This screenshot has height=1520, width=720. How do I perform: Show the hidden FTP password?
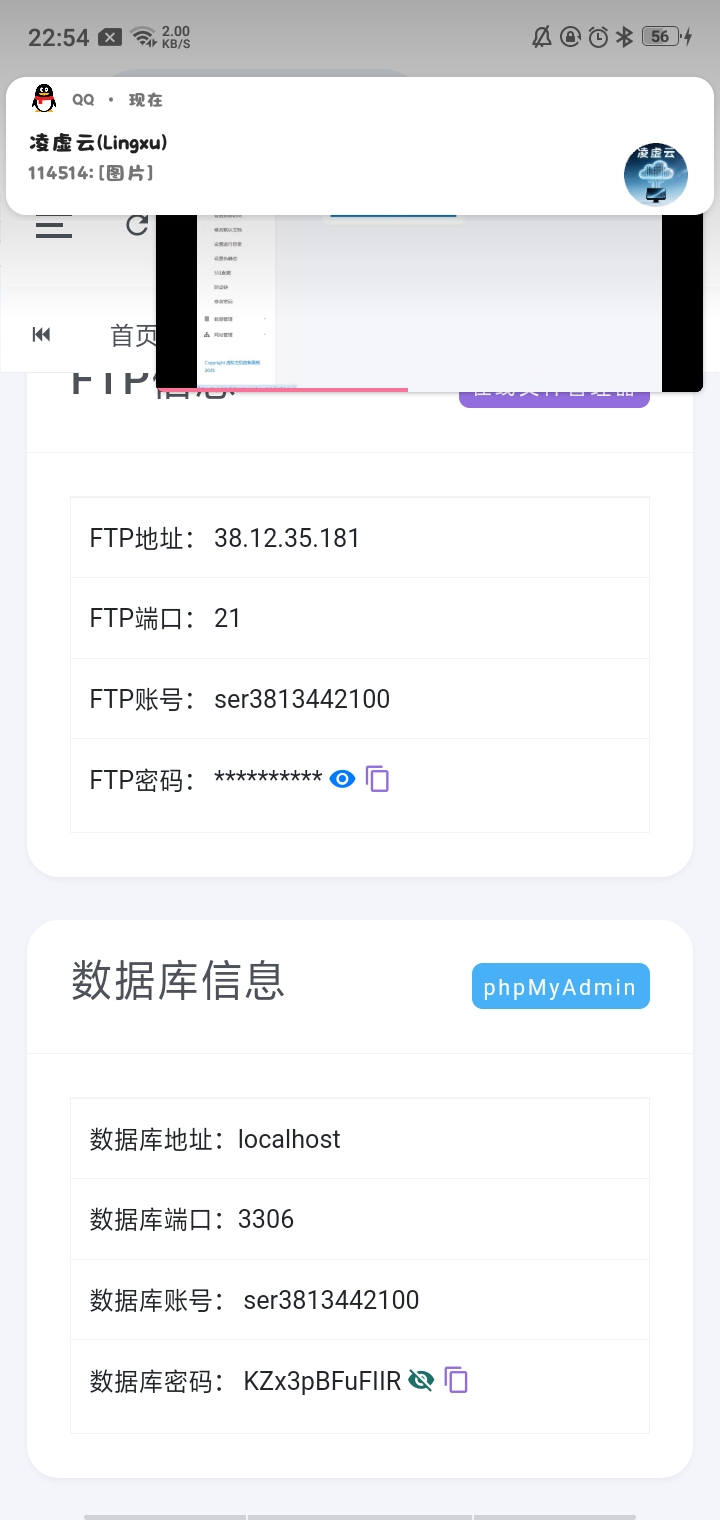pos(342,779)
